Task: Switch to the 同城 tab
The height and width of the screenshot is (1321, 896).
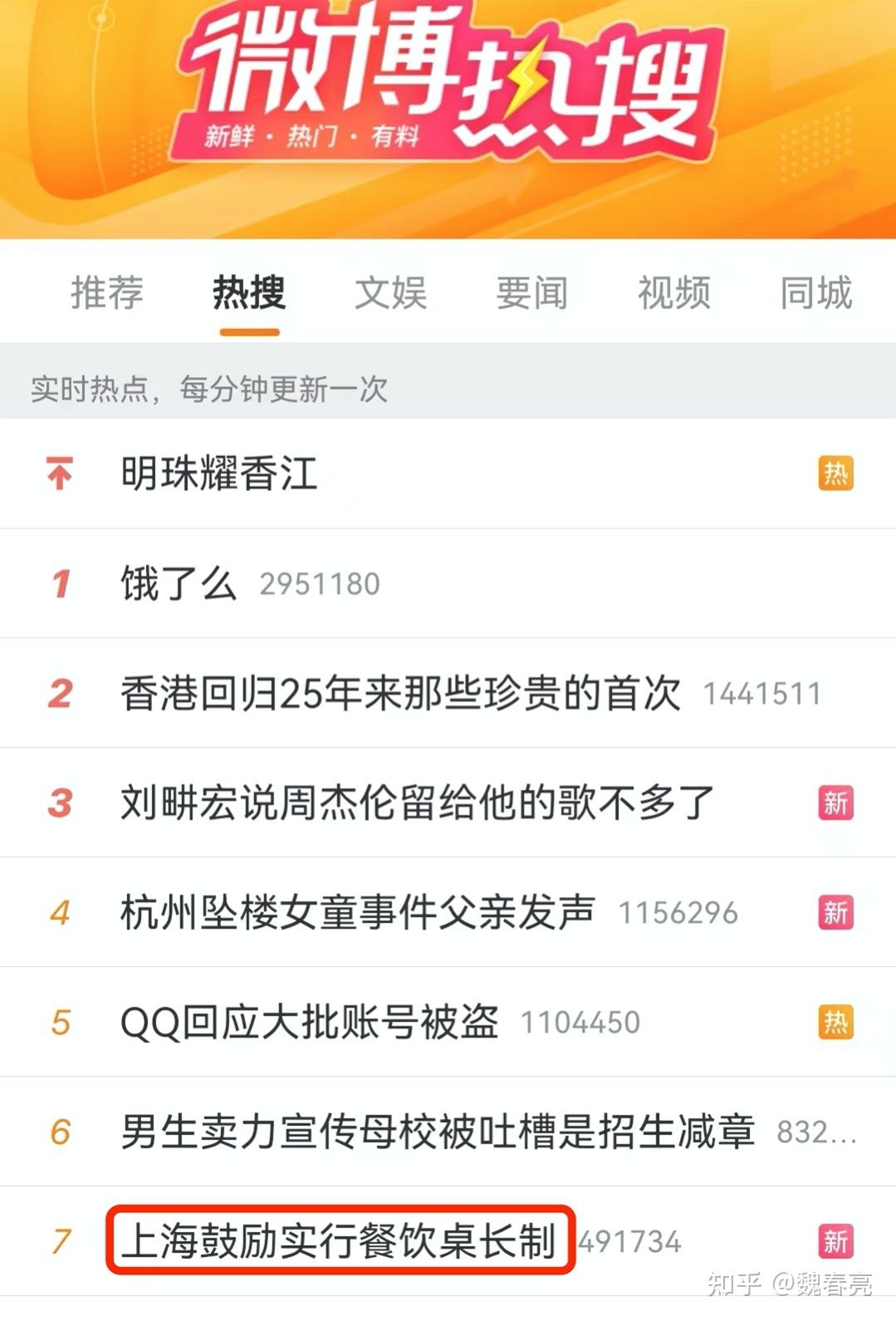Action: [815, 293]
